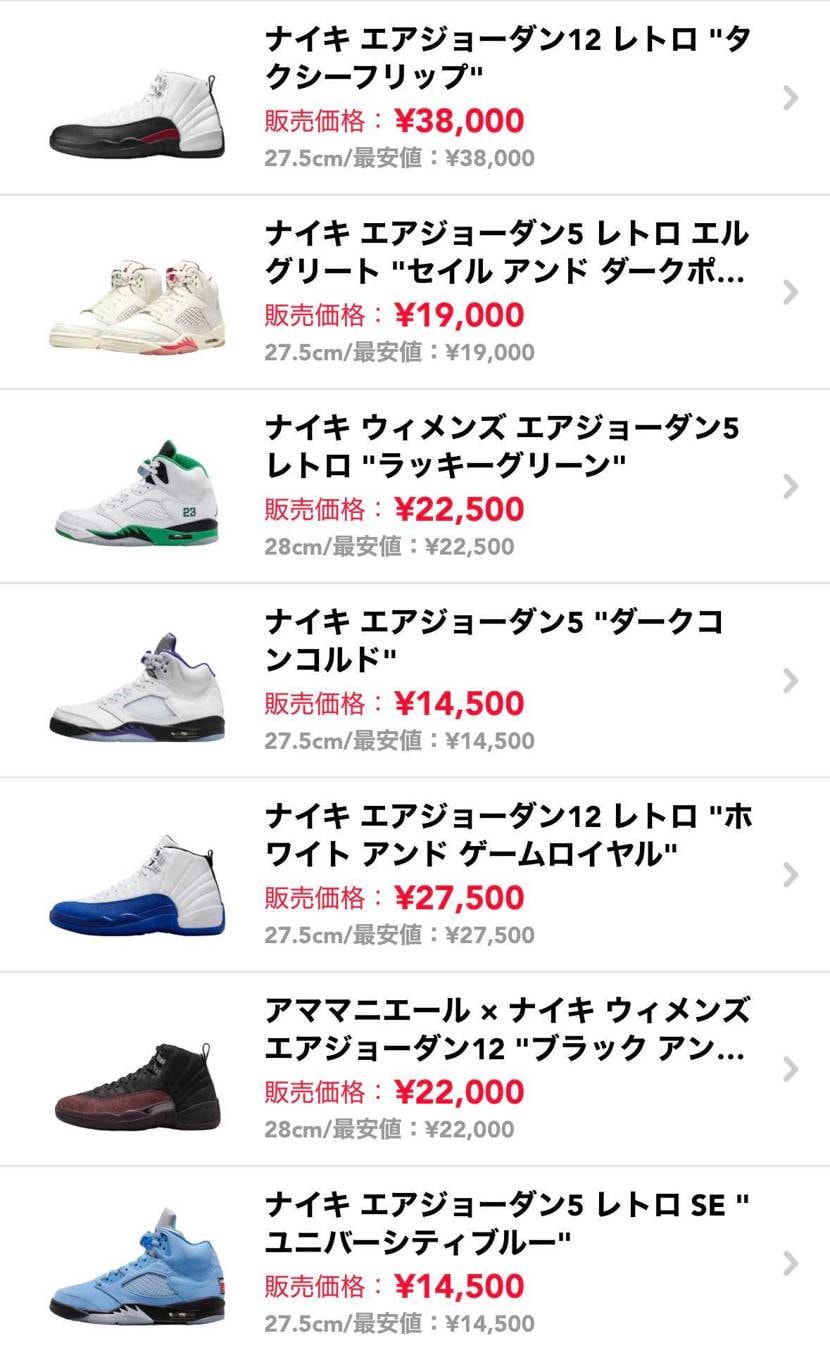This screenshot has width=830, height=1357.
Task: Open chevron for 'White and Game Royal' listing
Action: (789, 873)
